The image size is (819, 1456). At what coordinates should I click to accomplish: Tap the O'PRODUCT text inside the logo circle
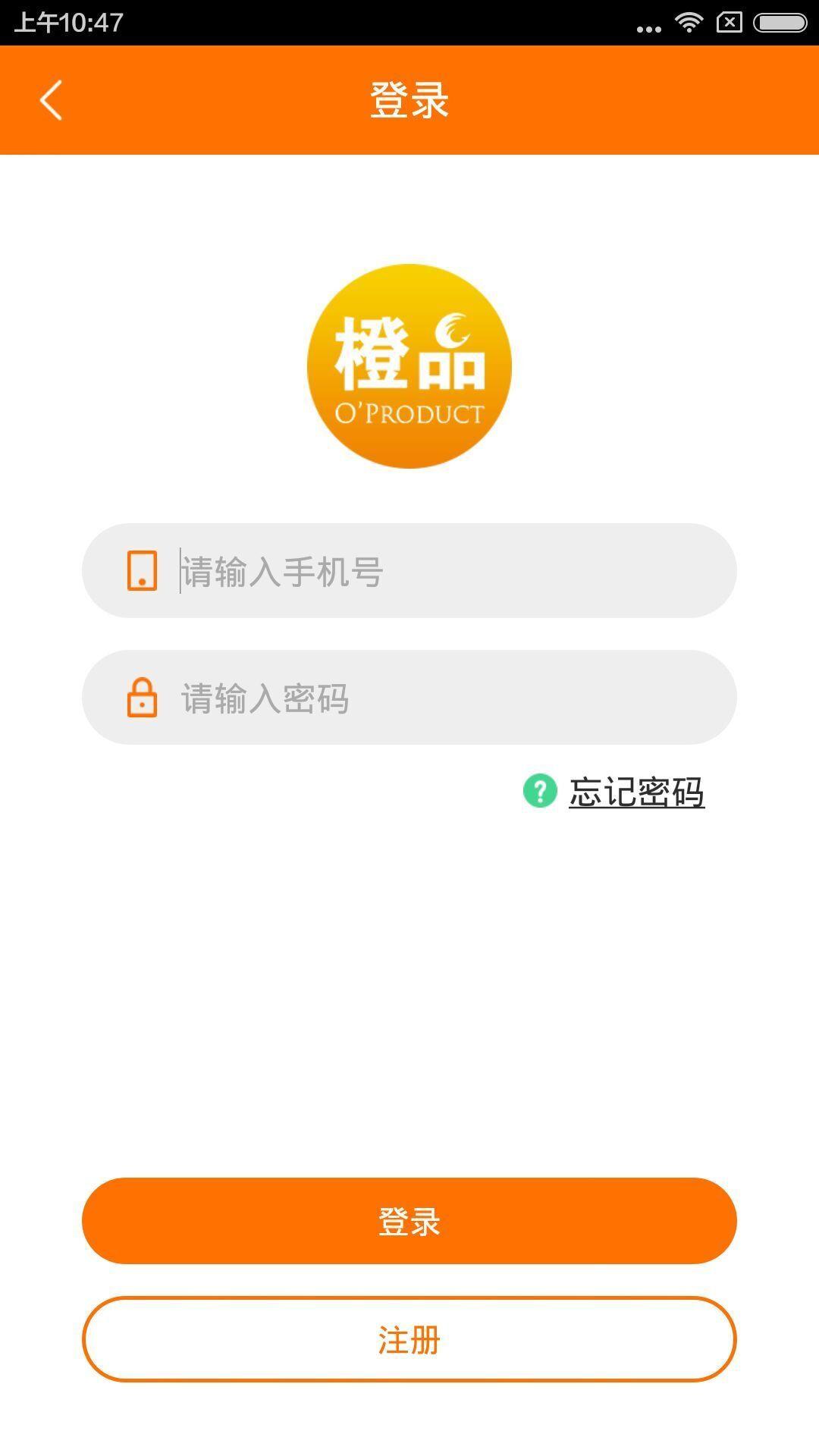tap(409, 413)
